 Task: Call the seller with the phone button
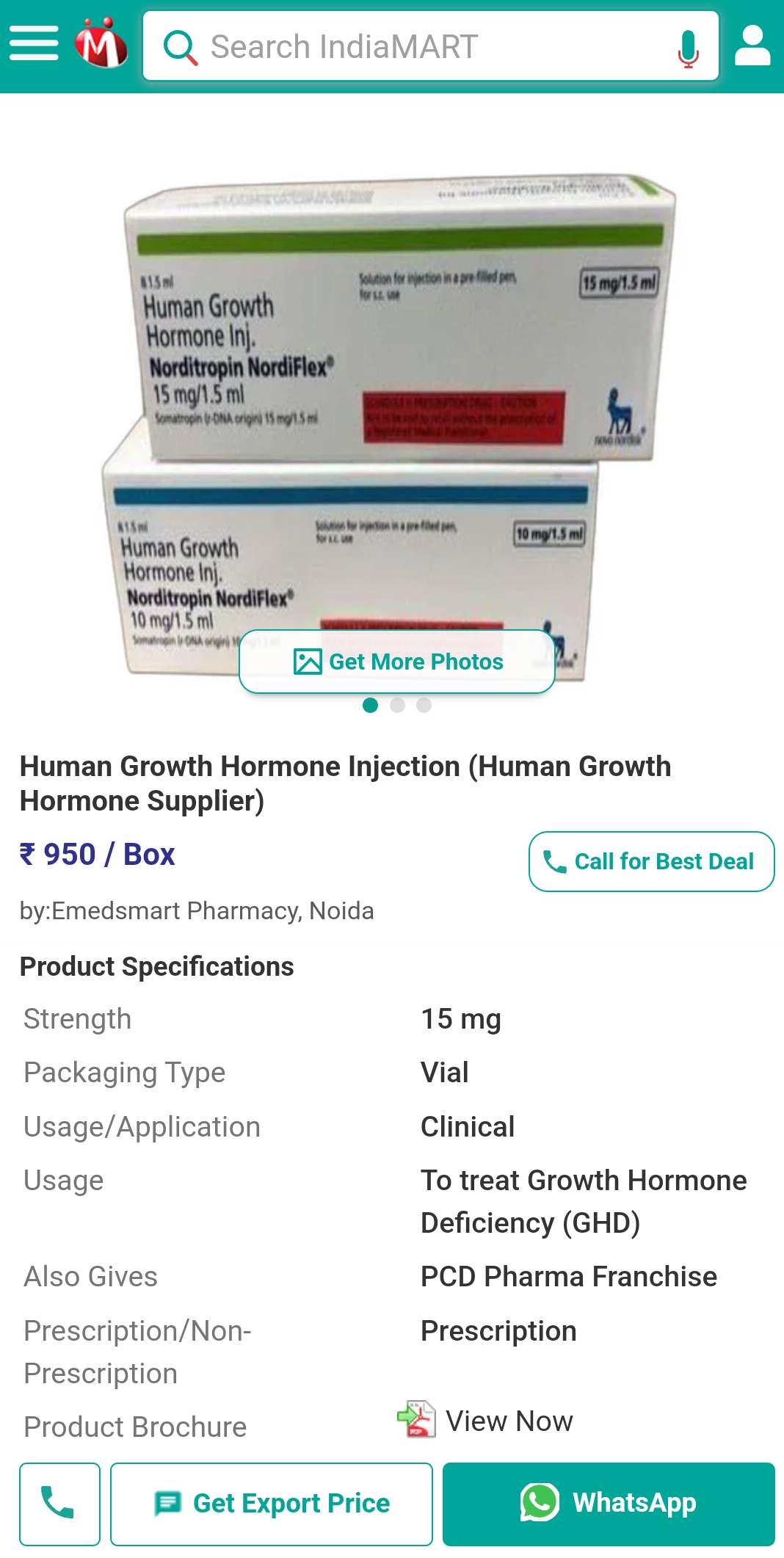[59, 1503]
